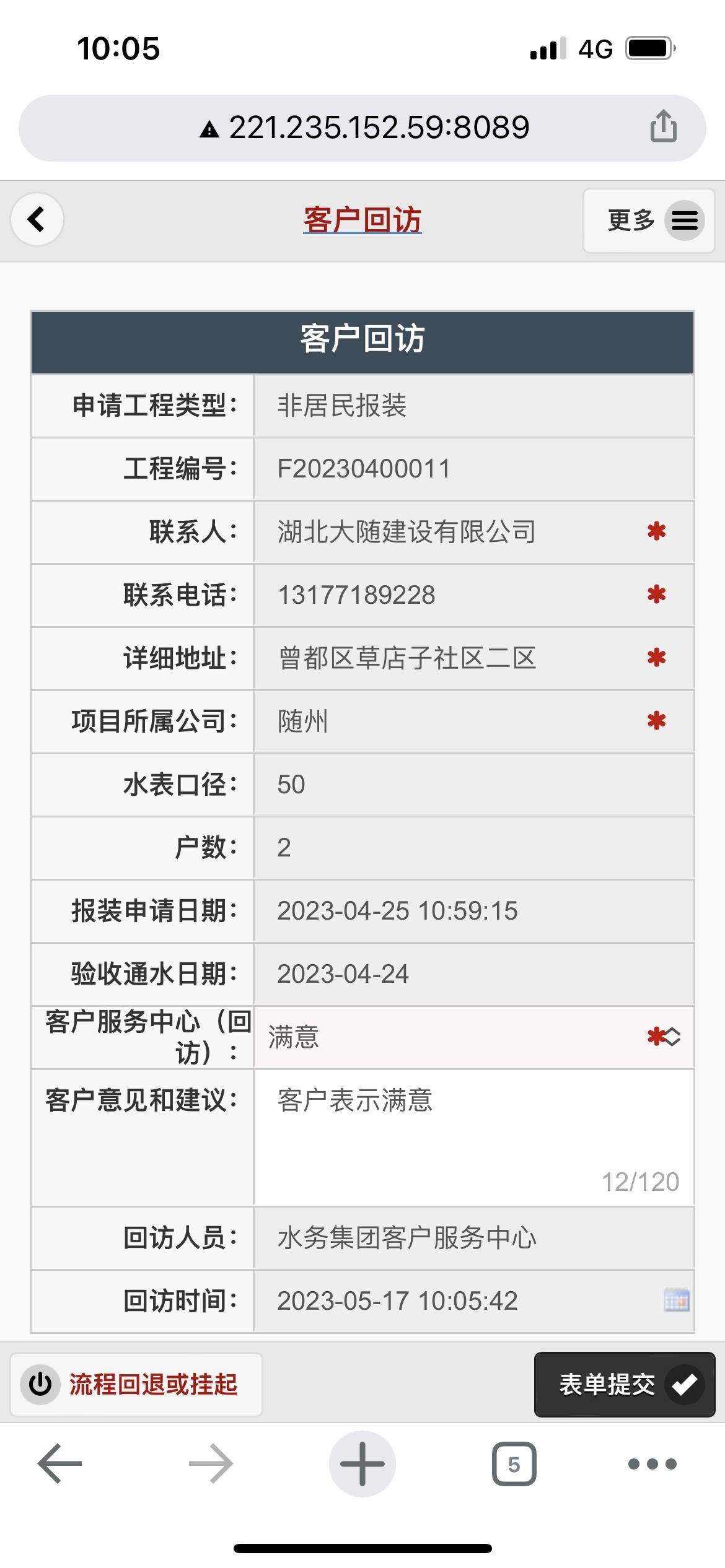
Task: Edit the 联系人 field
Action: click(452, 532)
